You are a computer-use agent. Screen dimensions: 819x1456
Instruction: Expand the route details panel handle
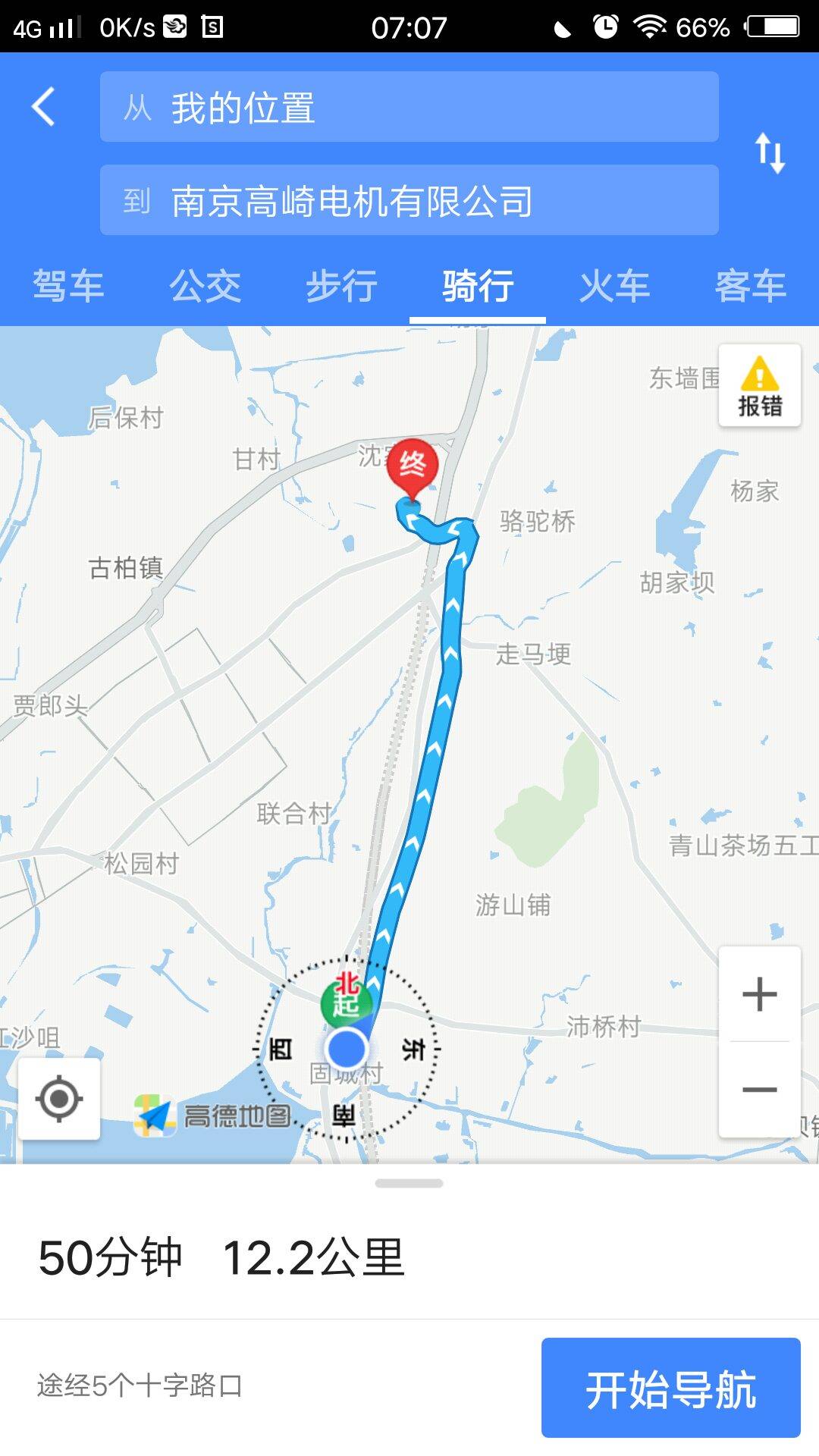pos(409,1183)
